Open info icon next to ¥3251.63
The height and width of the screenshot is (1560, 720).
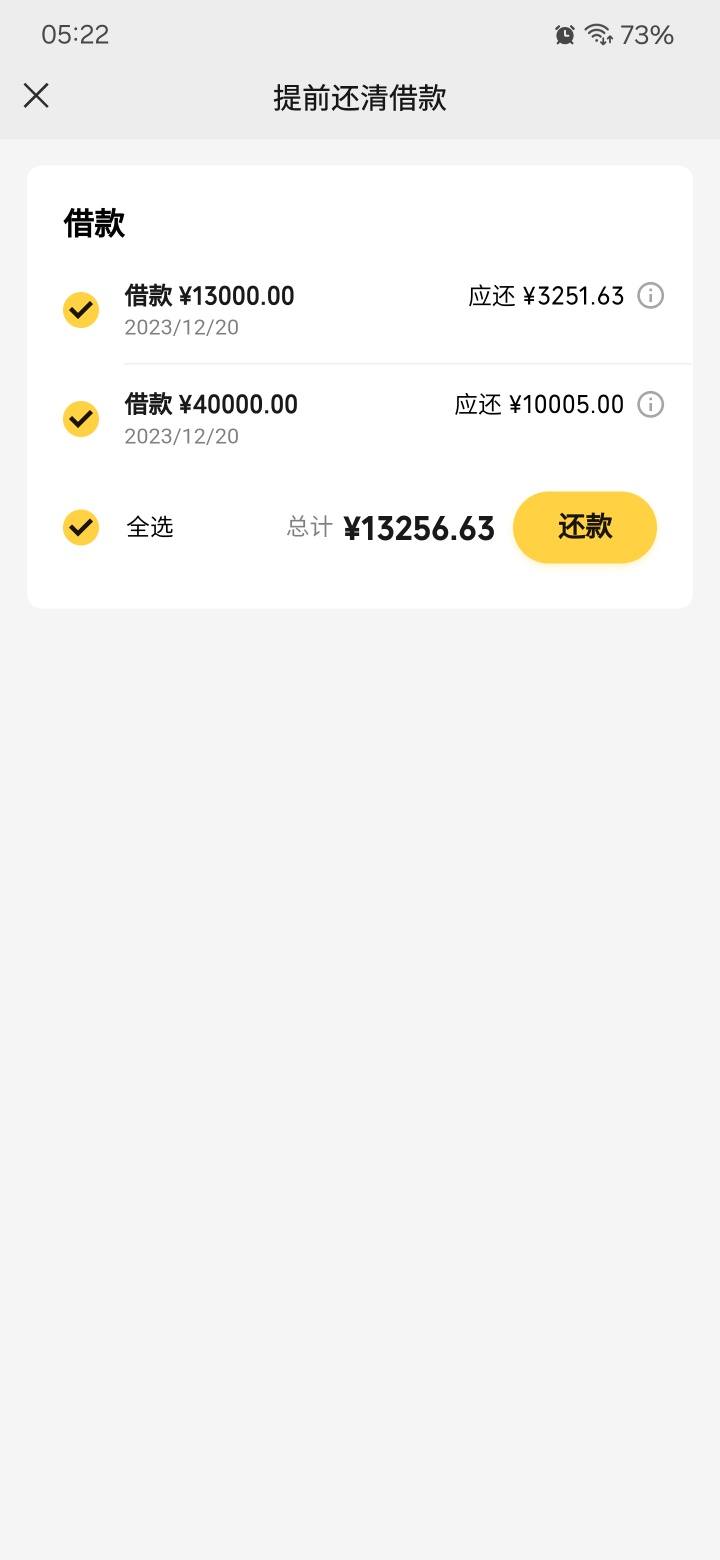(651, 296)
